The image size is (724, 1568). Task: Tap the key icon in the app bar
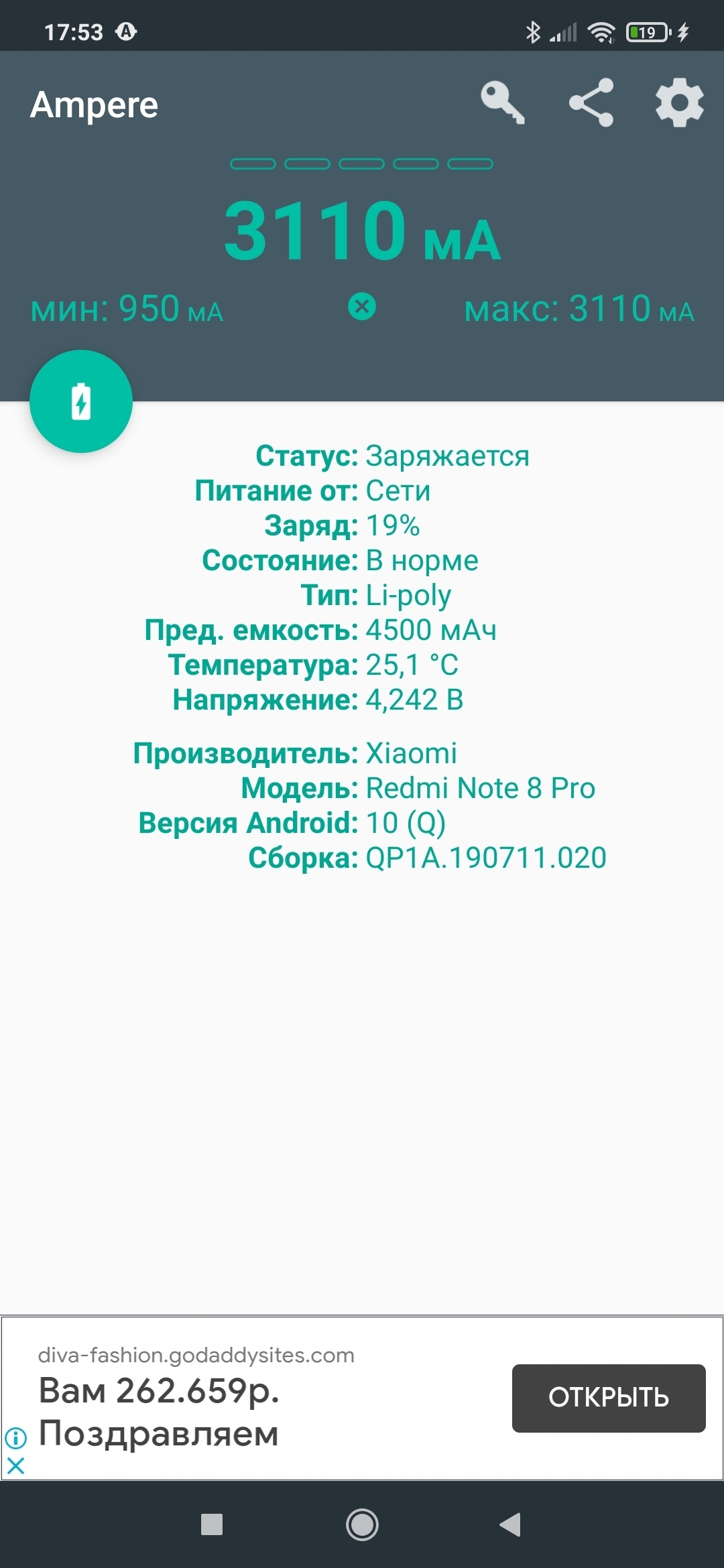(503, 103)
